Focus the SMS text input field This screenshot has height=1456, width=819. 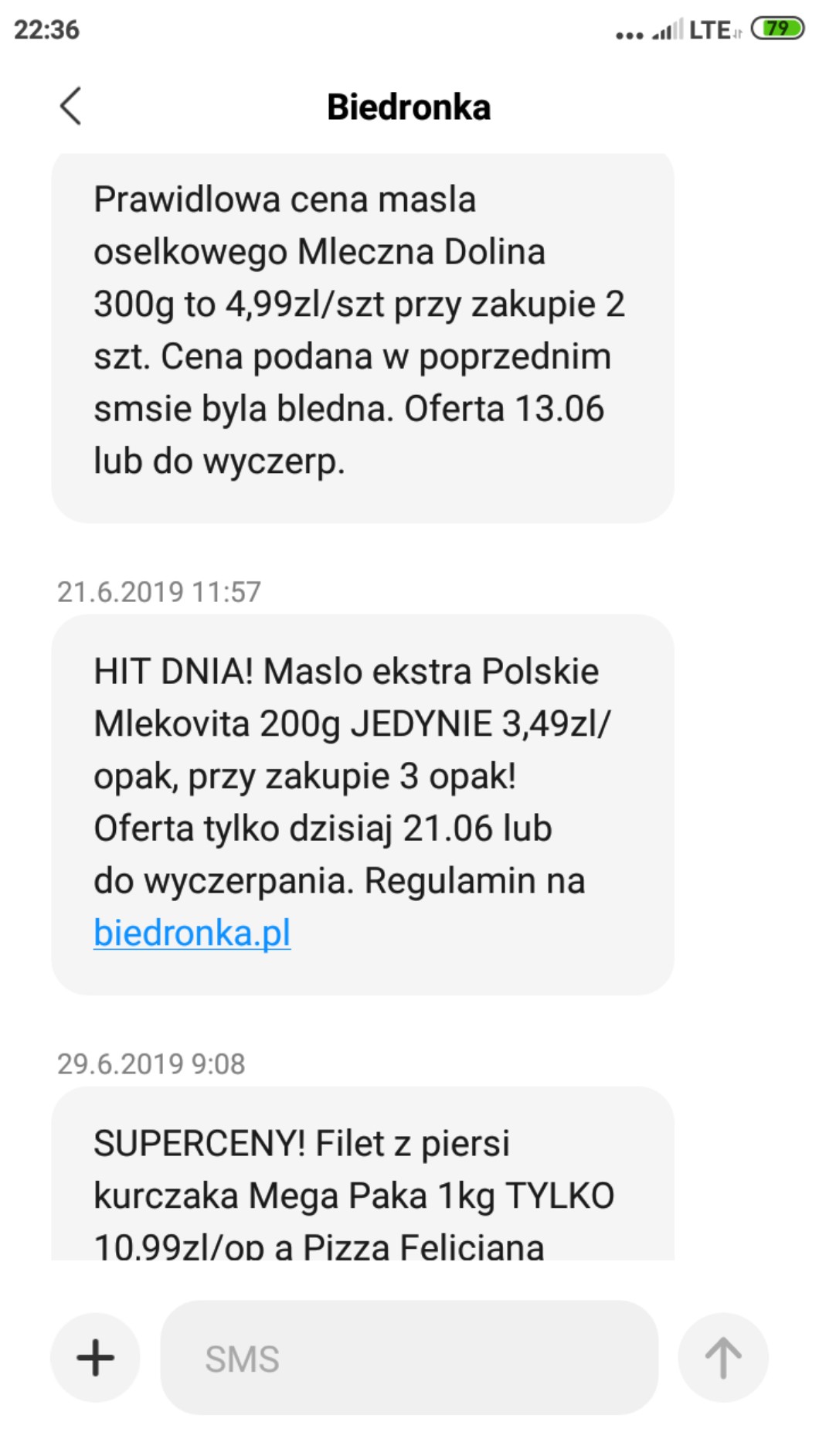click(409, 1358)
